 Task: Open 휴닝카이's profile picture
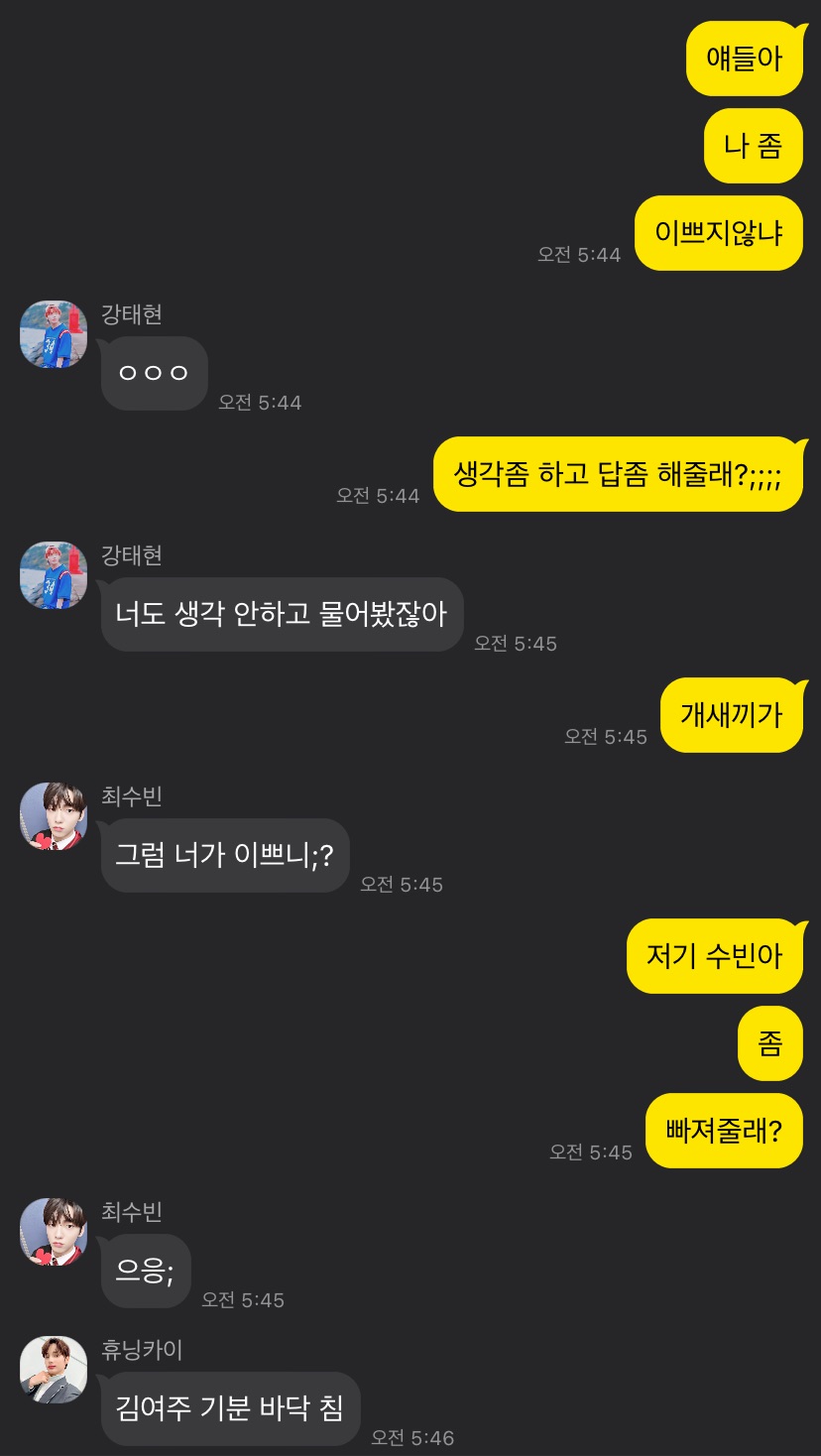pyautogui.click(x=54, y=1370)
